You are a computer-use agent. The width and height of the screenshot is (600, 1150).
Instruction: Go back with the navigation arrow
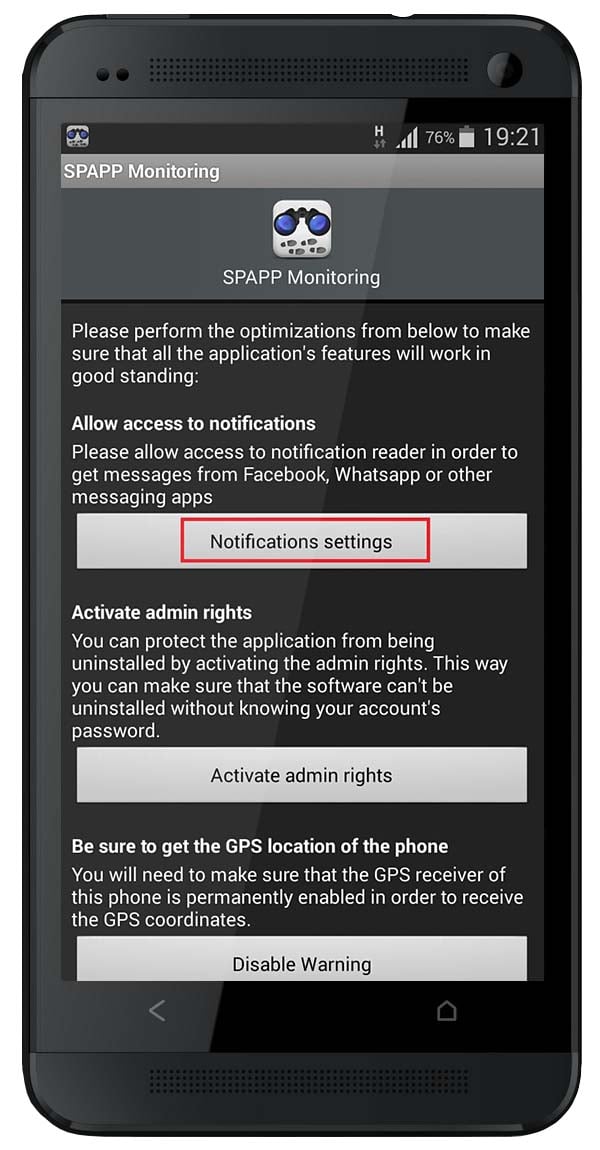[x=157, y=1011]
